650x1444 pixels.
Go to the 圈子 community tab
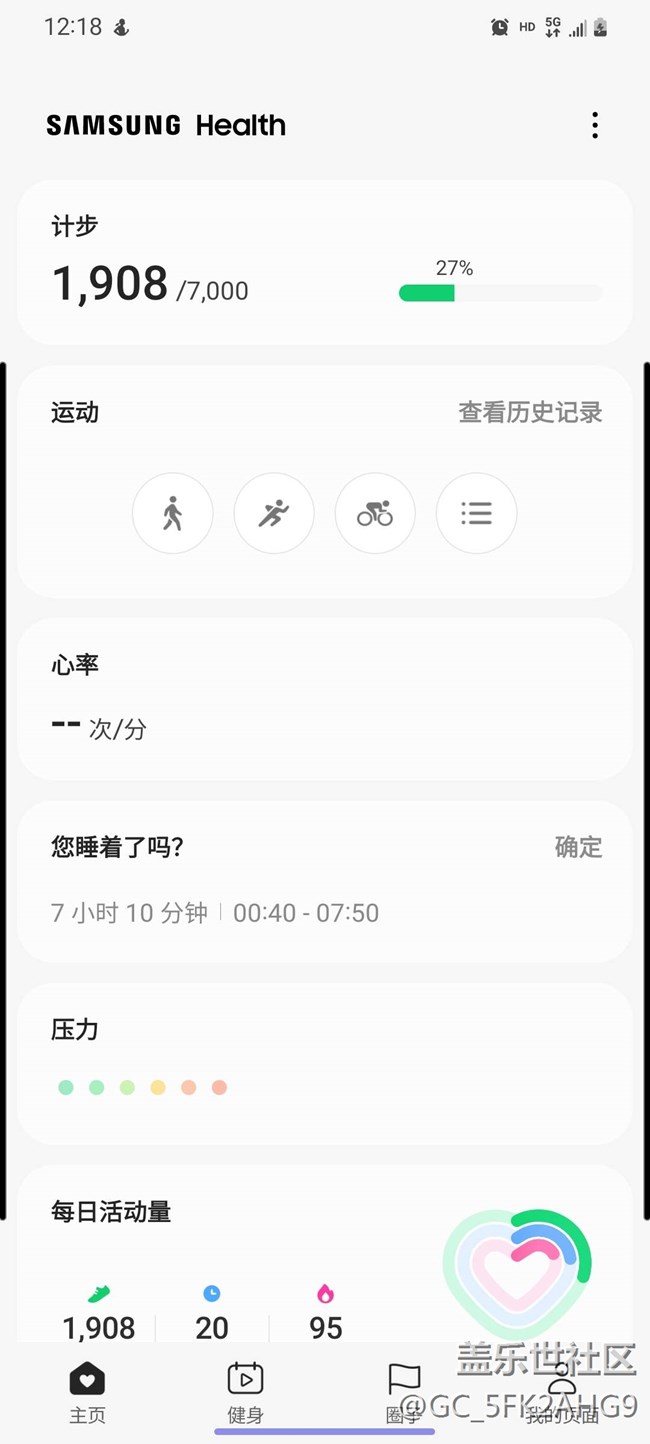[x=403, y=1392]
